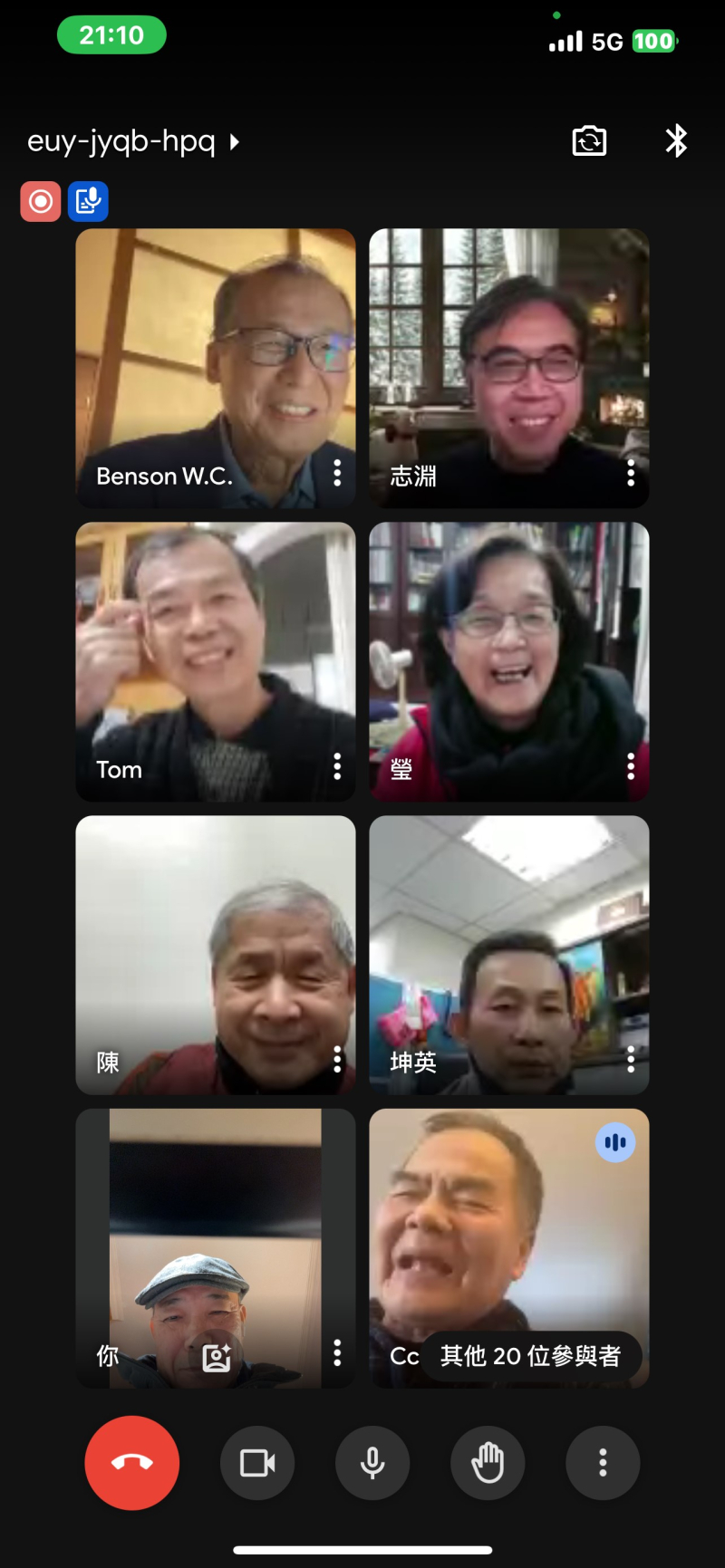The image size is (725, 1568).
Task: Toggle the camera off
Action: (257, 1463)
